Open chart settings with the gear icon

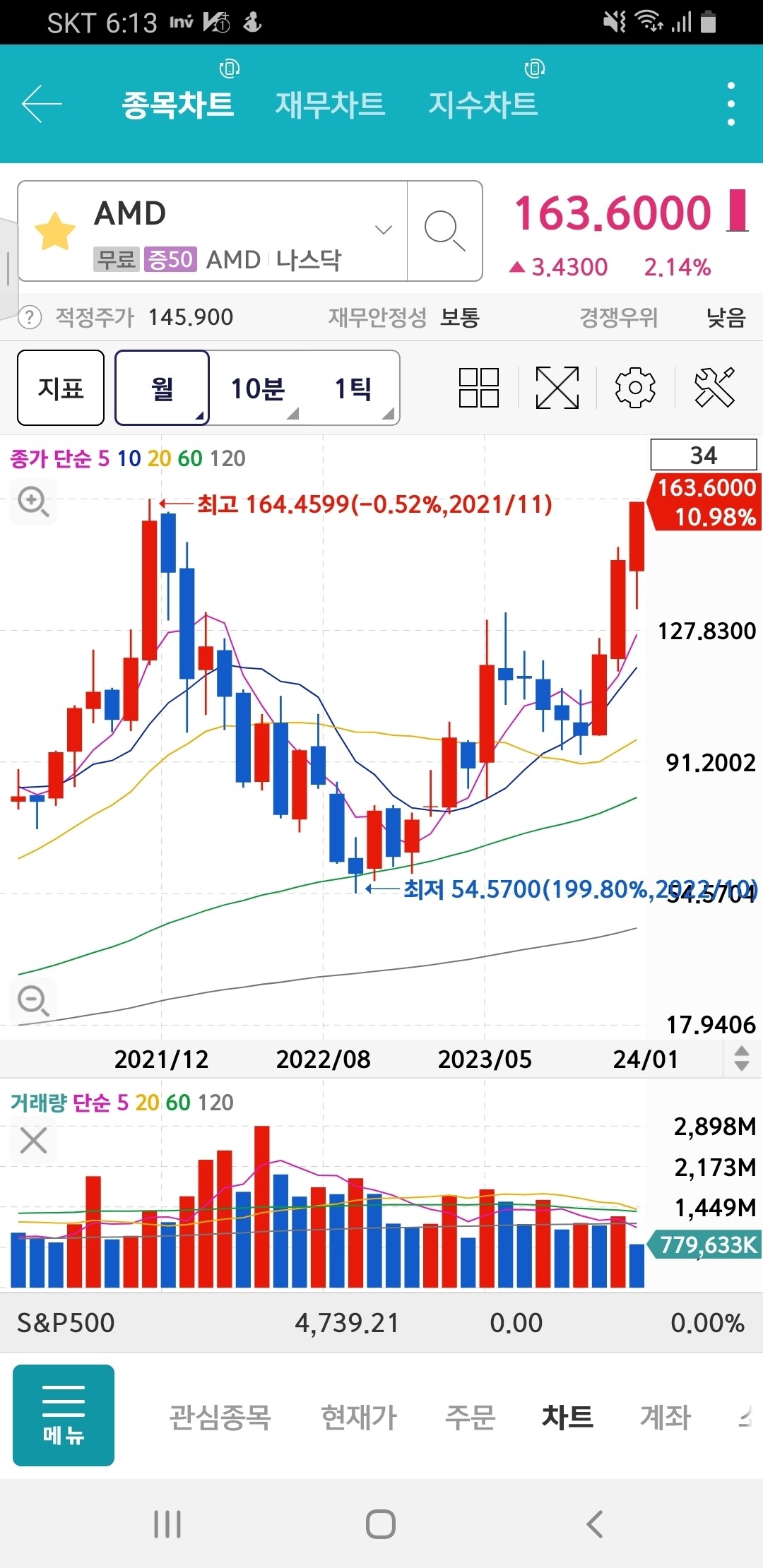[x=634, y=388]
